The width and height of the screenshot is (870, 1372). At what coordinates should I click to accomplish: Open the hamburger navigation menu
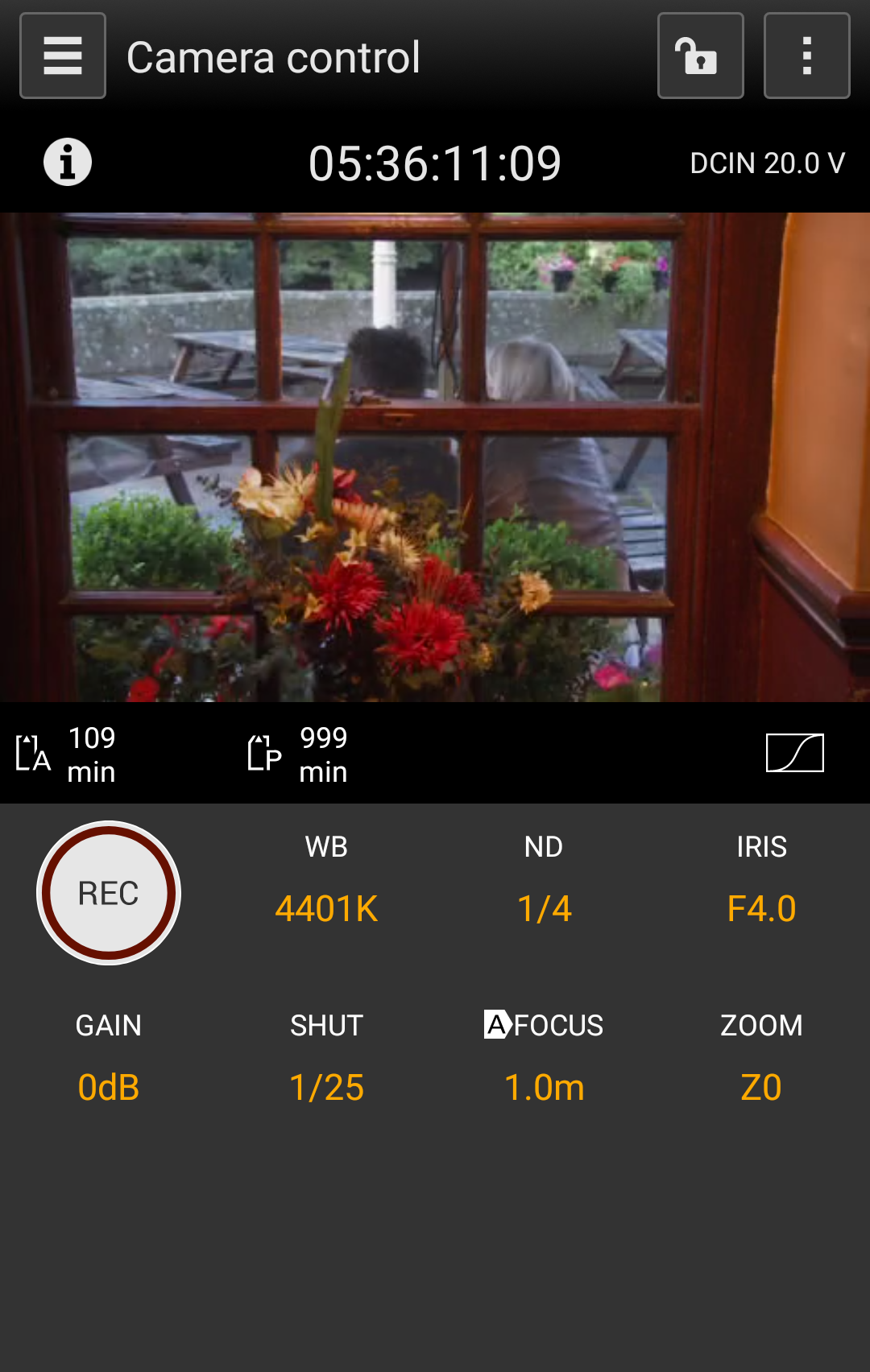[x=63, y=56]
